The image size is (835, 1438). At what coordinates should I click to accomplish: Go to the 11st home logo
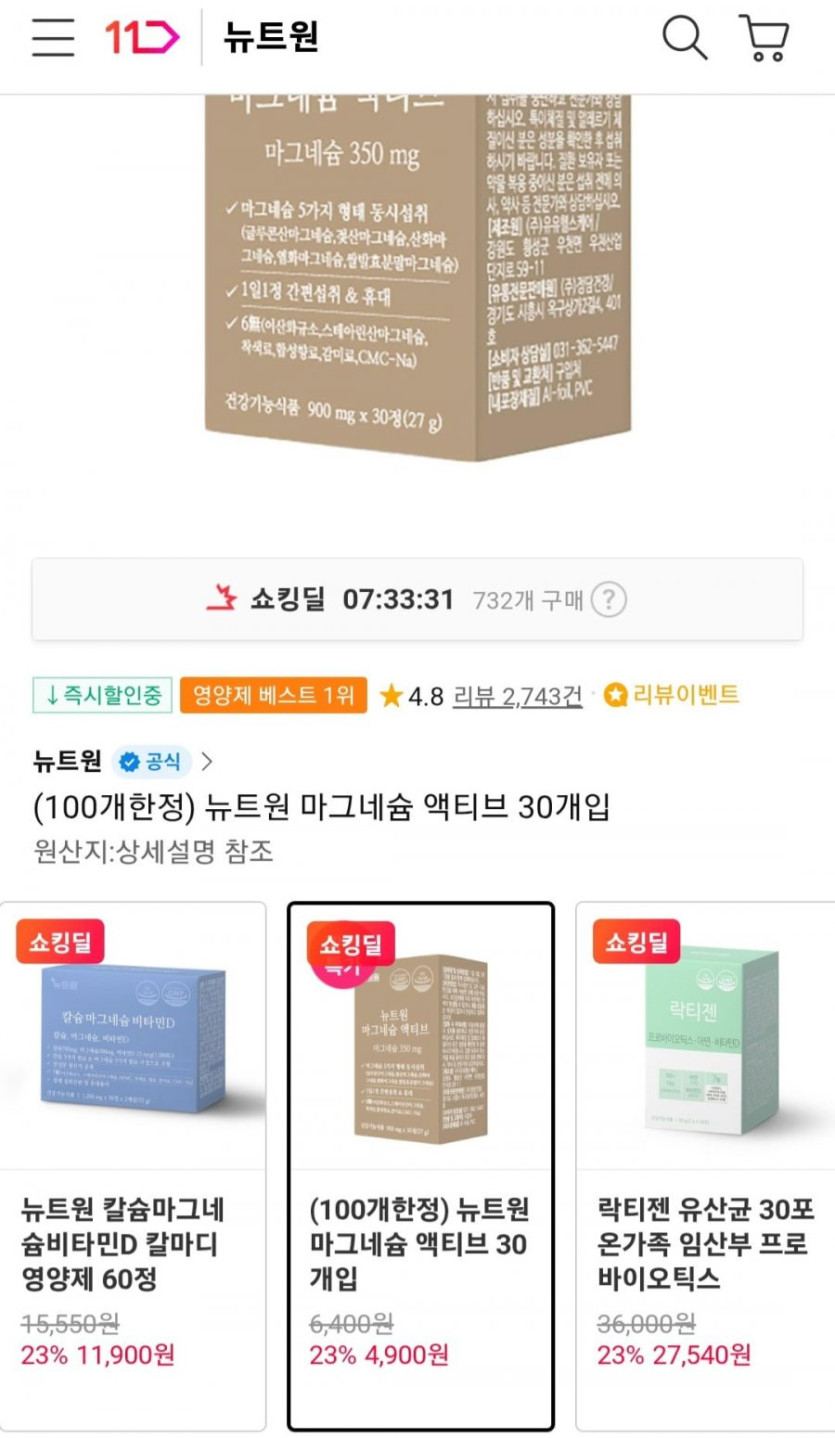pyautogui.click(x=142, y=38)
